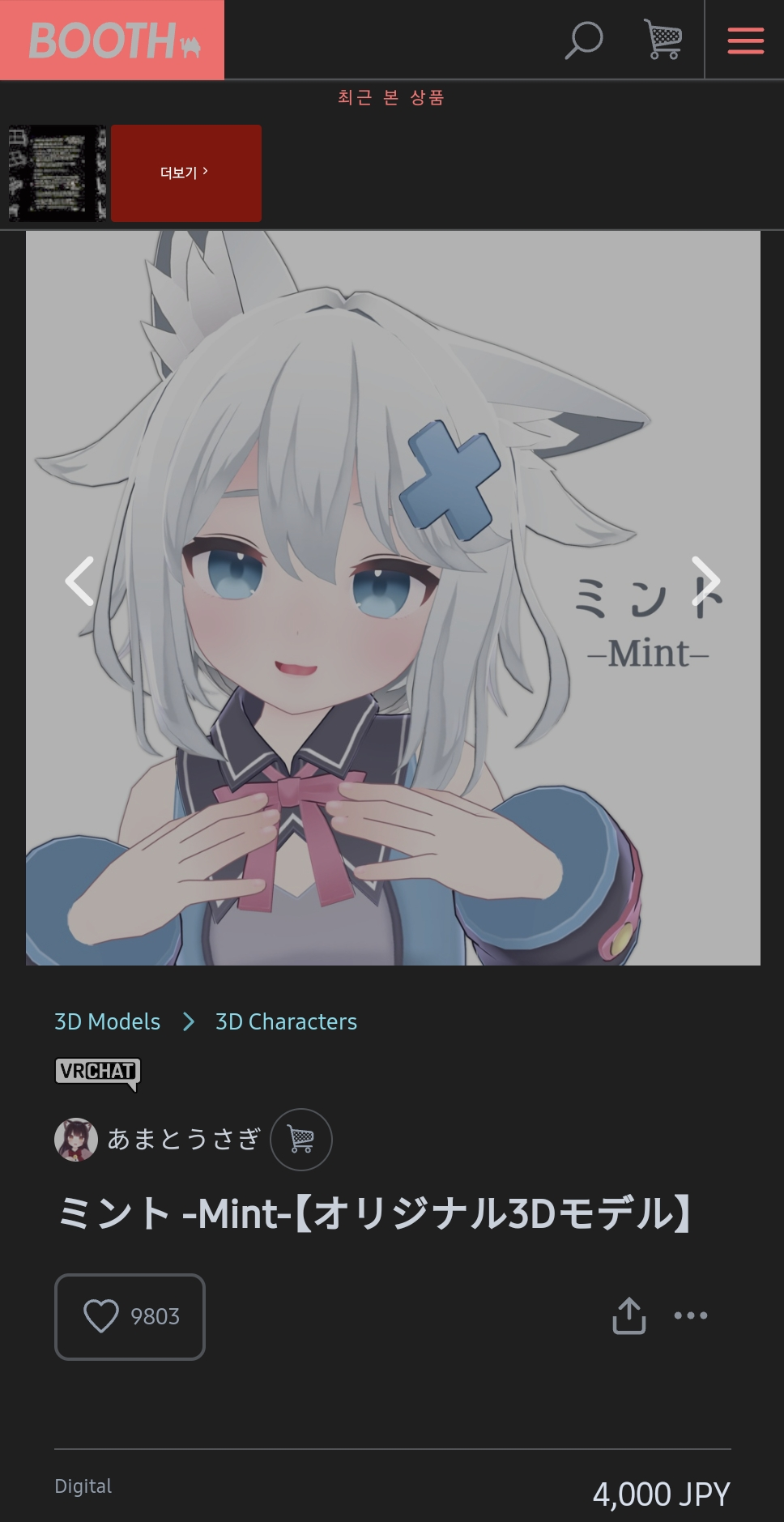Show the previous product image

[x=79, y=581]
